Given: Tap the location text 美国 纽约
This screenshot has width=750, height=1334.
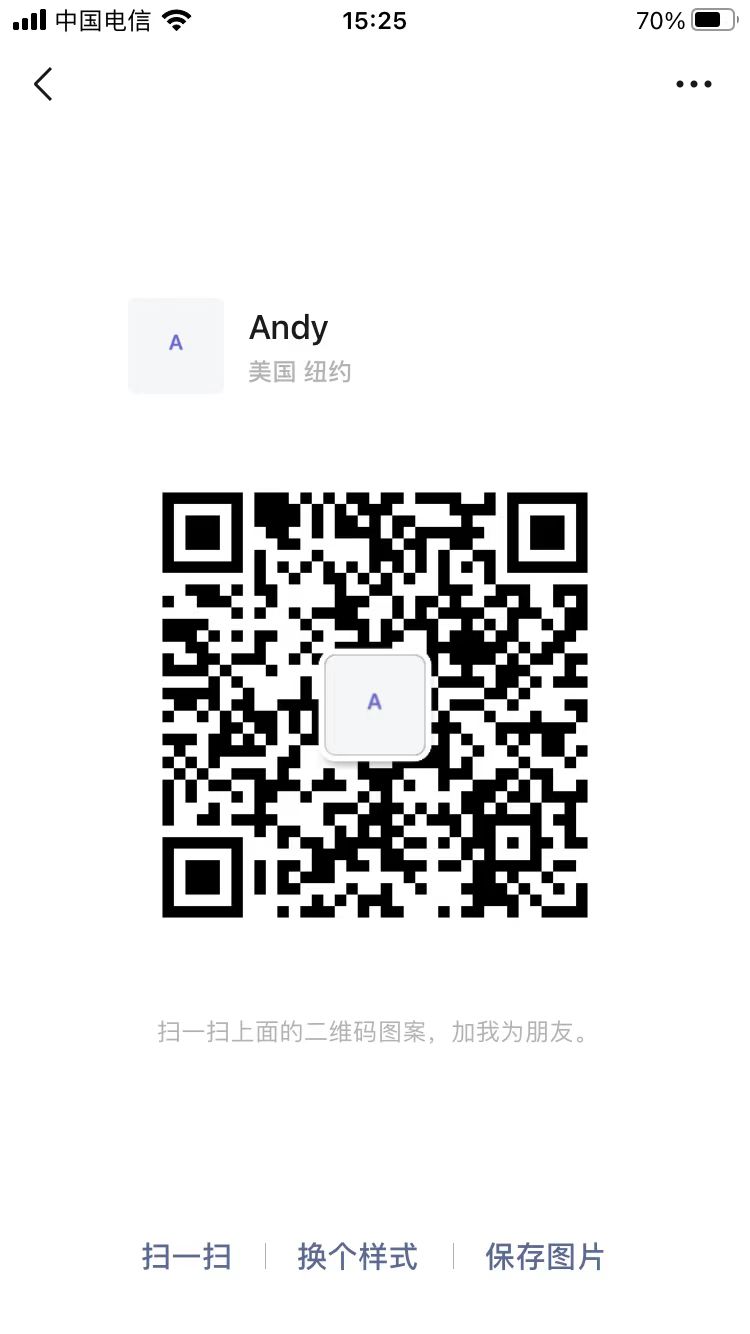Looking at the screenshot, I should pyautogui.click(x=299, y=371).
